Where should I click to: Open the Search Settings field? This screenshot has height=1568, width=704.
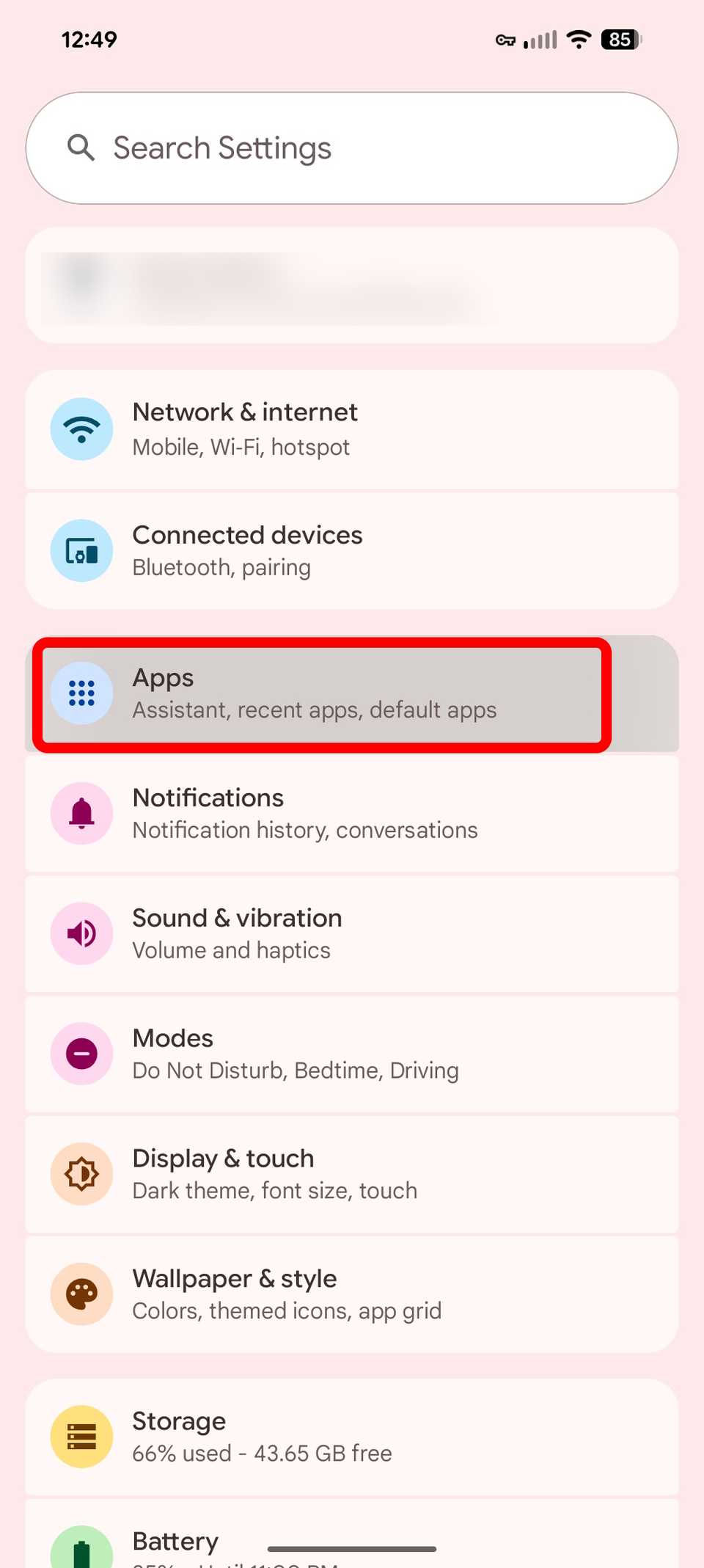[x=352, y=148]
